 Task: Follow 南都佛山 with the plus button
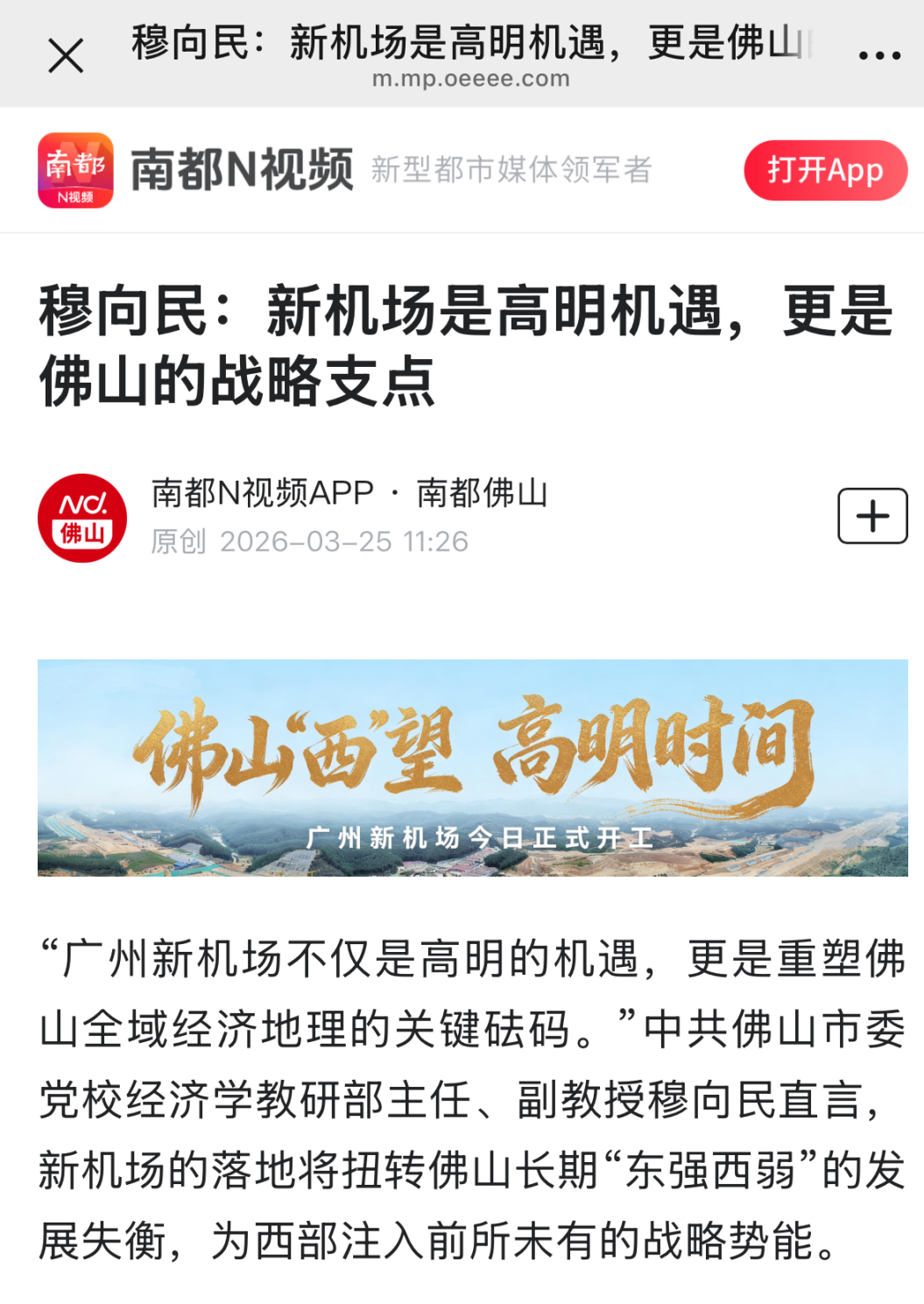coord(871,516)
